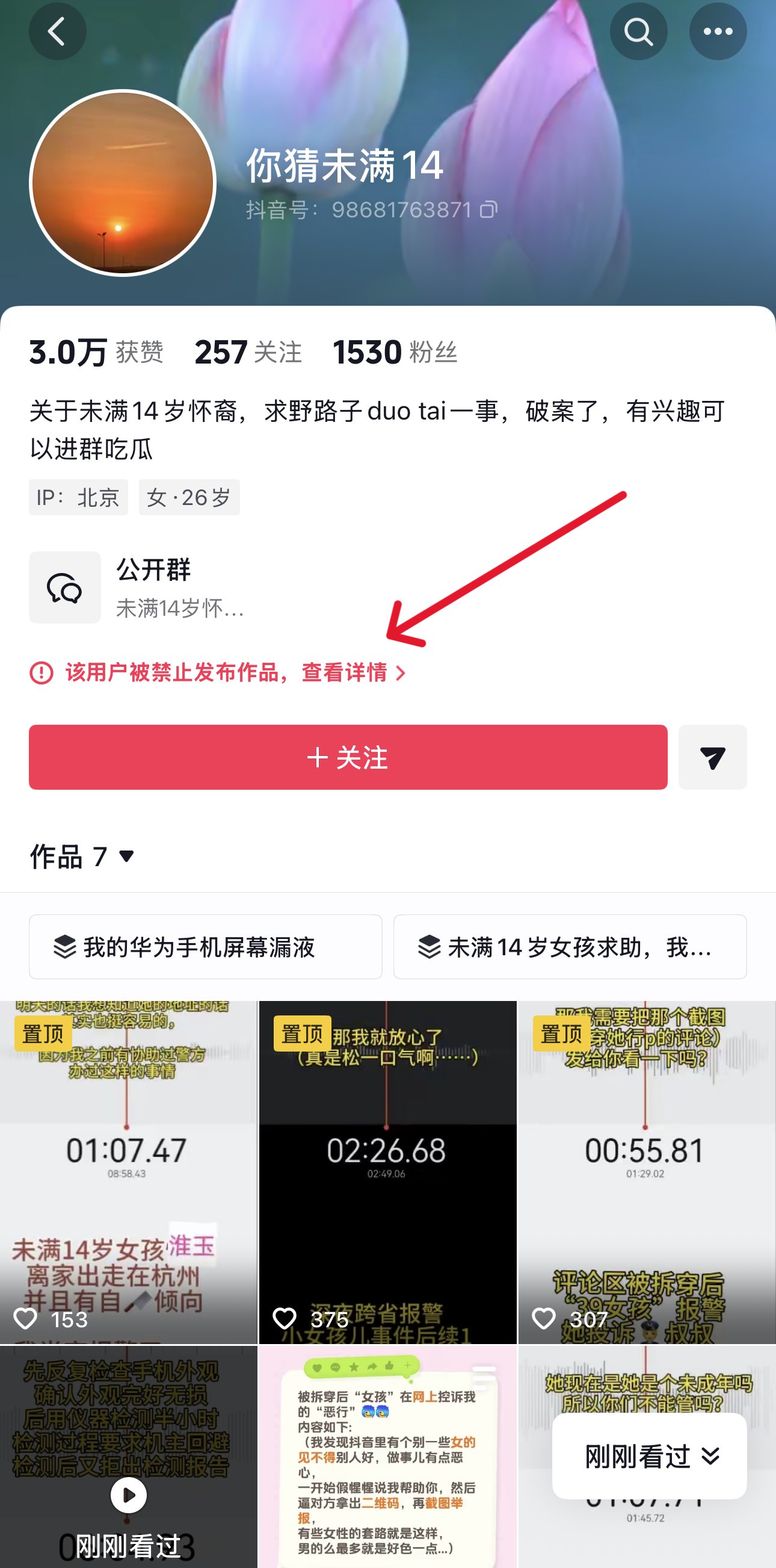Screen dimensions: 776x1568
Task: Open the three-dot overflow menu
Action: [x=718, y=32]
